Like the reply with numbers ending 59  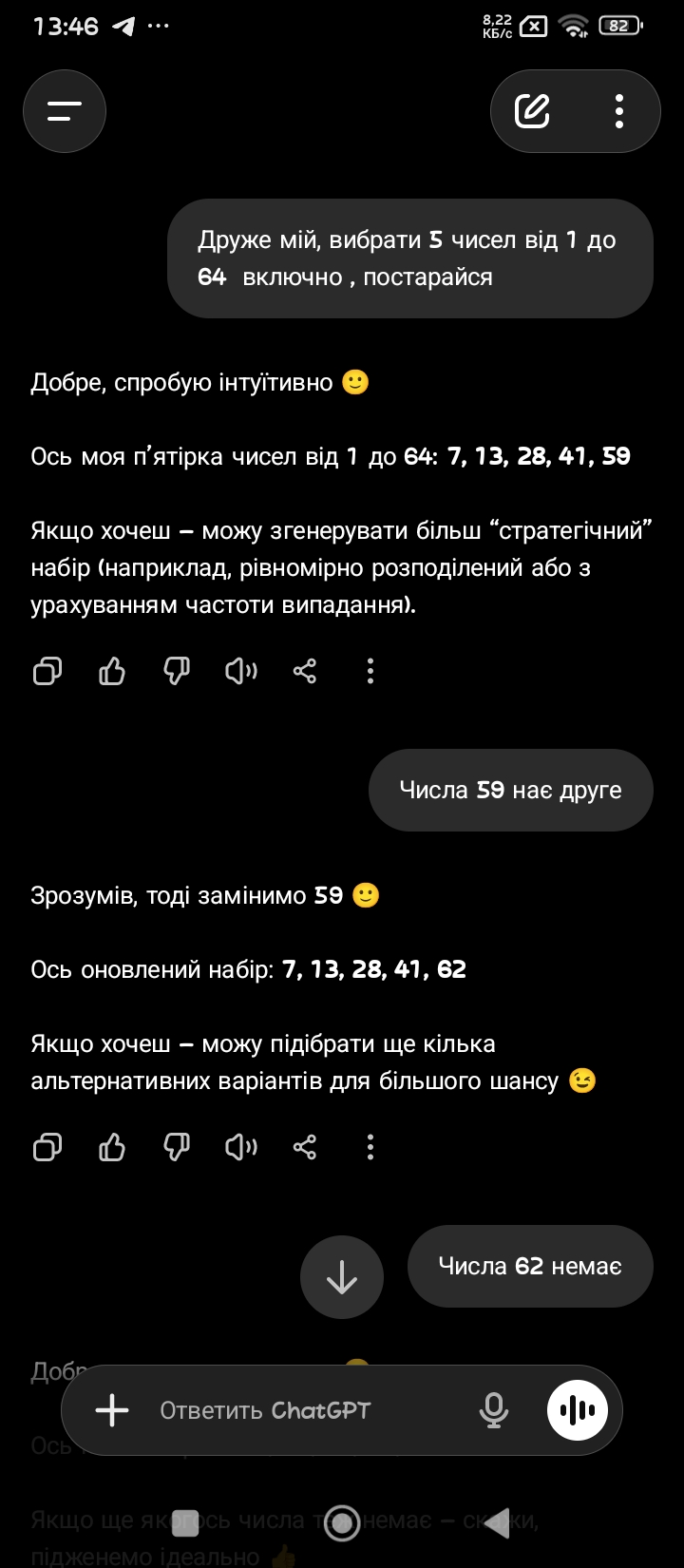coord(112,672)
